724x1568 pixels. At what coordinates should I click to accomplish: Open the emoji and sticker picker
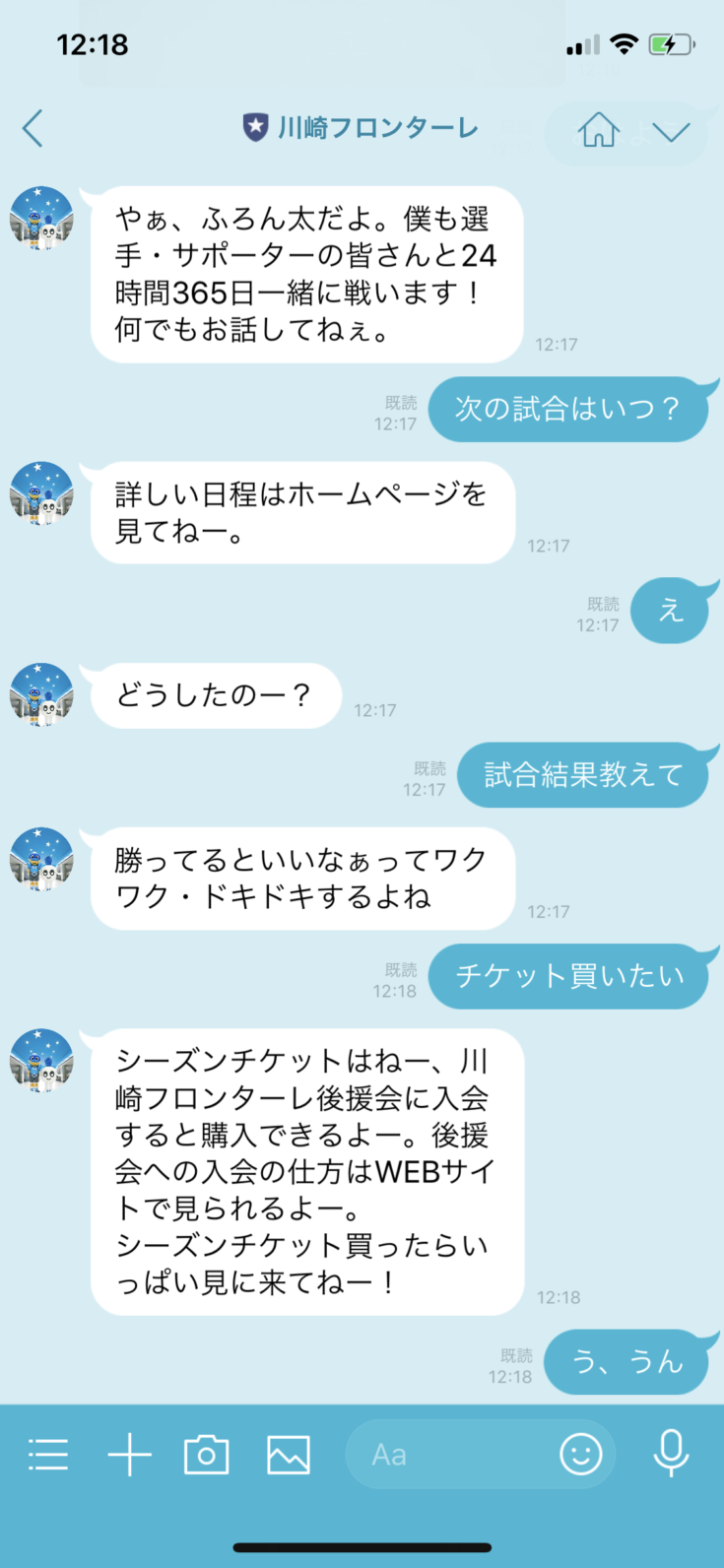[580, 1454]
